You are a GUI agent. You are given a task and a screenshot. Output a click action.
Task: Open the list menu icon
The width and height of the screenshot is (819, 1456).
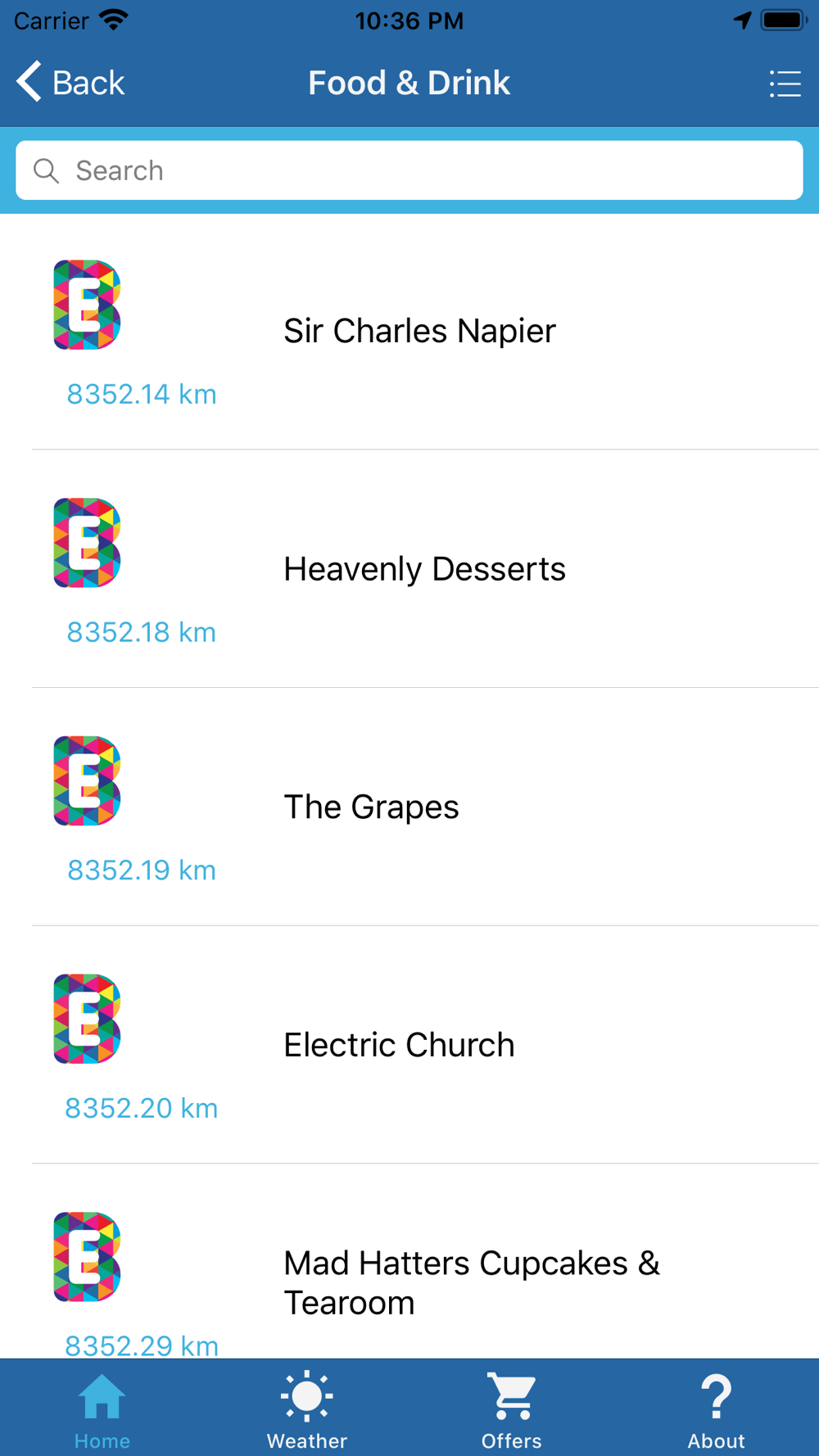point(785,84)
